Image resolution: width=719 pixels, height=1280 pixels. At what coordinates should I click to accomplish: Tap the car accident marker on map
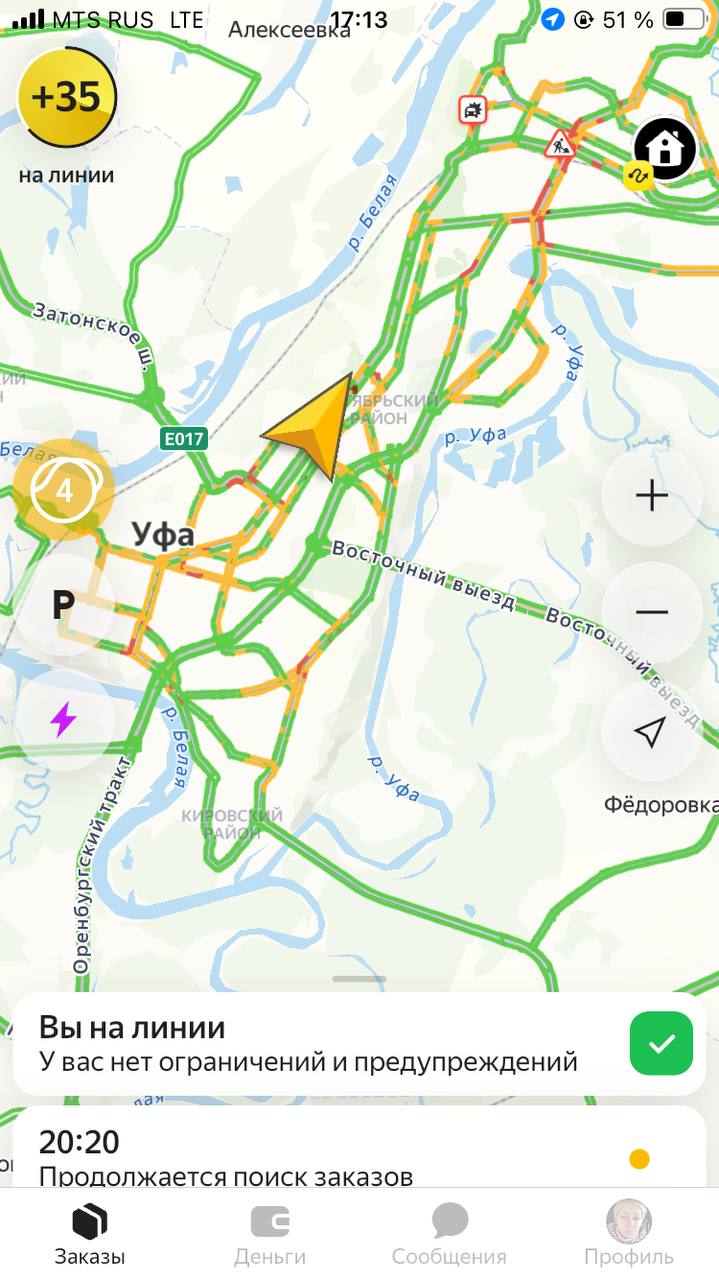point(472,110)
